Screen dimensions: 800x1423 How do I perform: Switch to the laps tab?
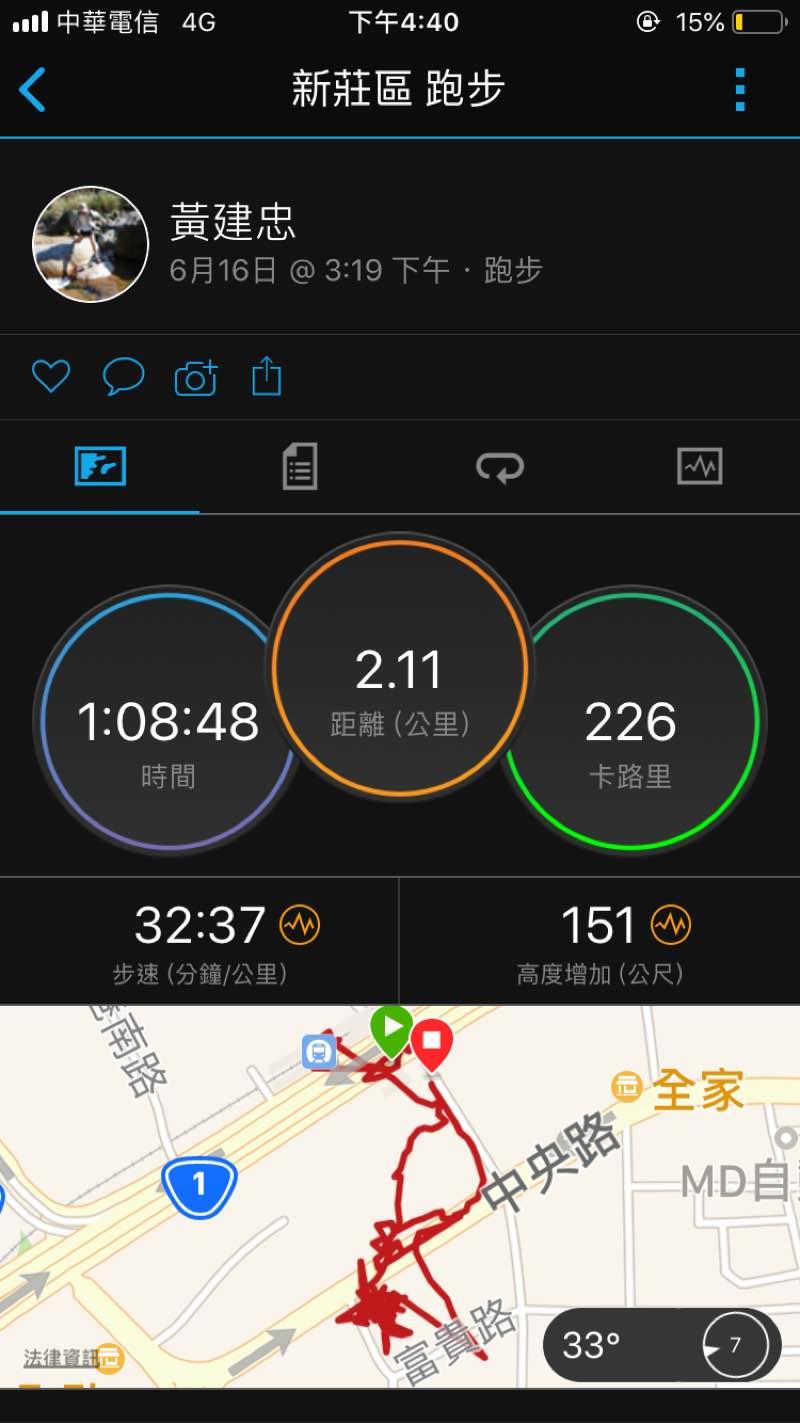pyautogui.click(x=499, y=467)
